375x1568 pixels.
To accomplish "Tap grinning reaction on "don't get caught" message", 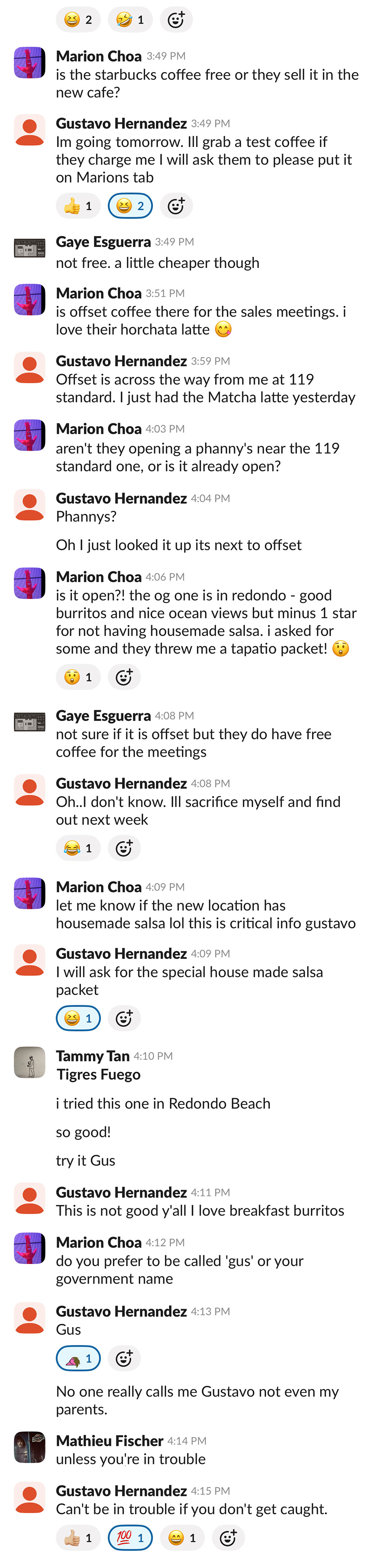I will [182, 1538].
